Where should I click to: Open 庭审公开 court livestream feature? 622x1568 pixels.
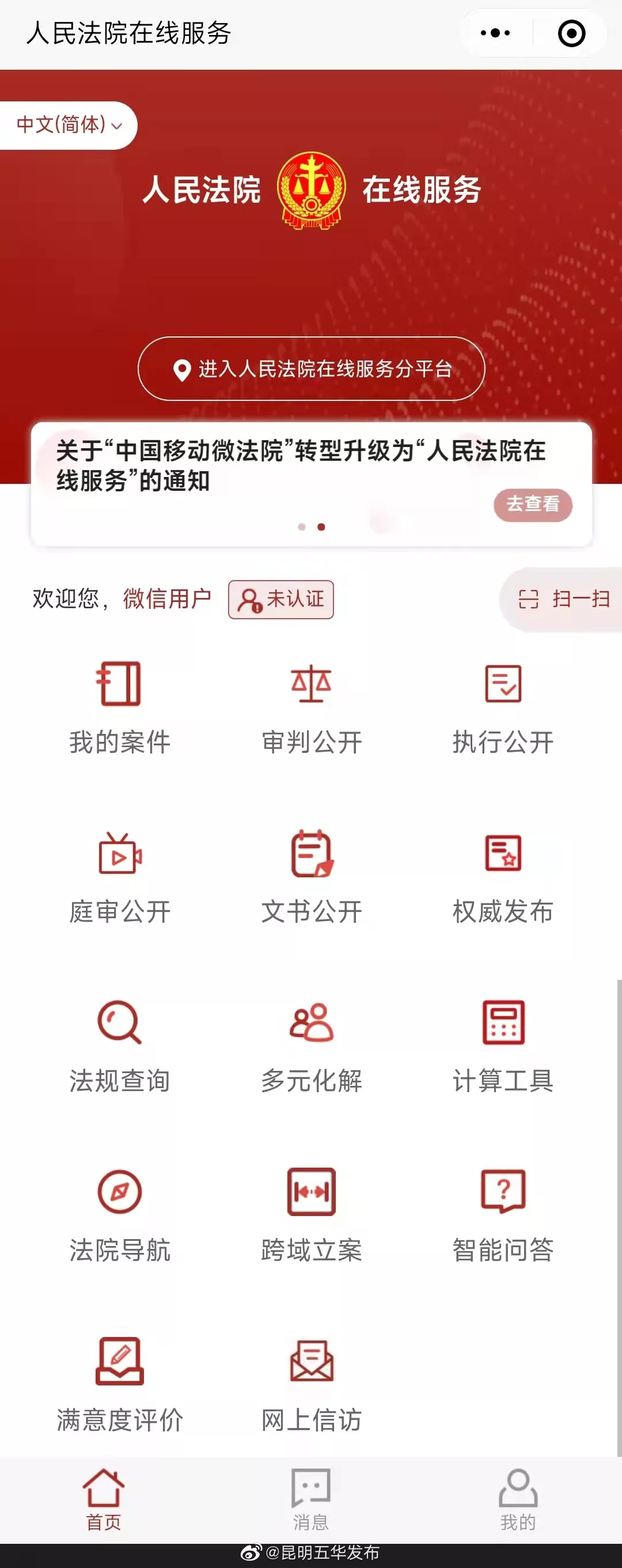[119, 877]
